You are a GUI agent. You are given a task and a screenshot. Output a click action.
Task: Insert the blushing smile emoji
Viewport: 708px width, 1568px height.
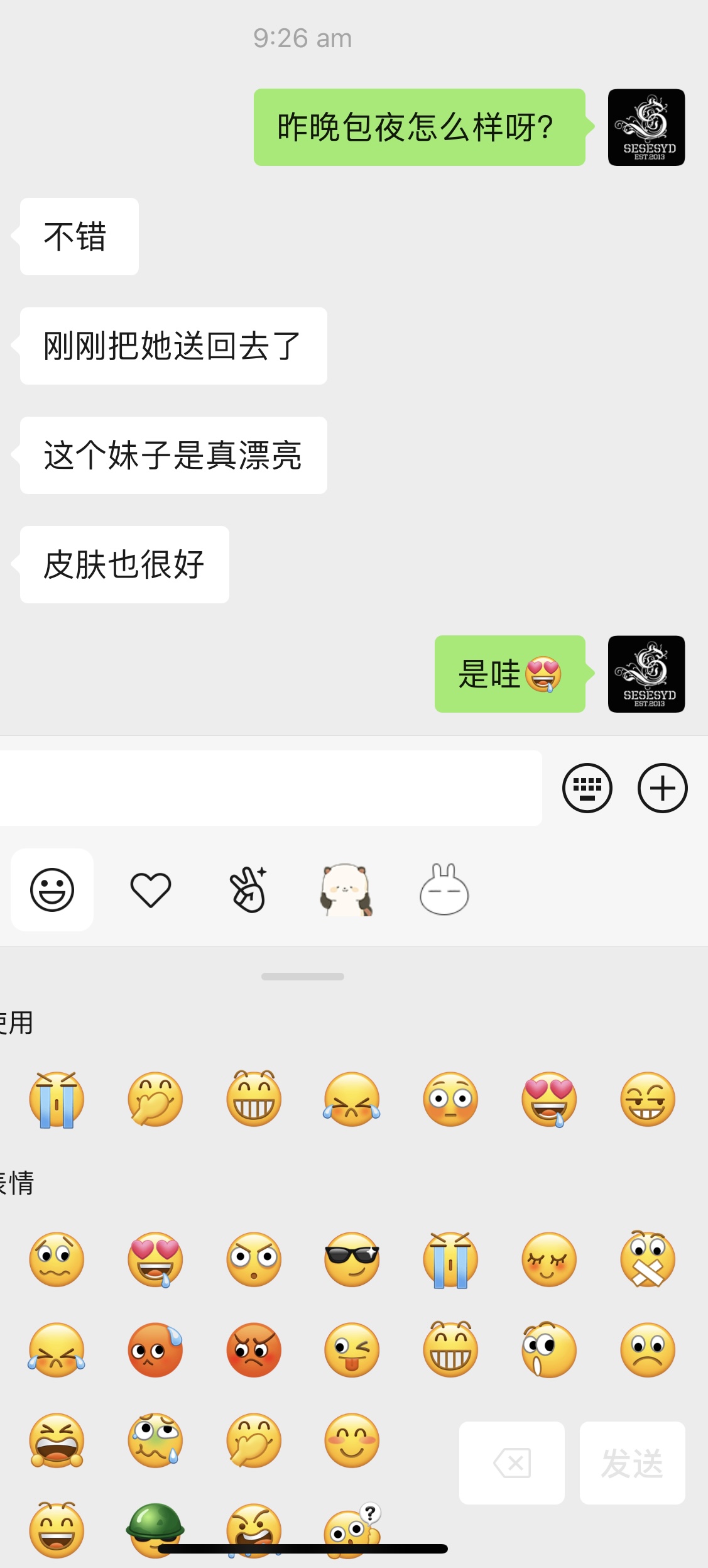352,1440
